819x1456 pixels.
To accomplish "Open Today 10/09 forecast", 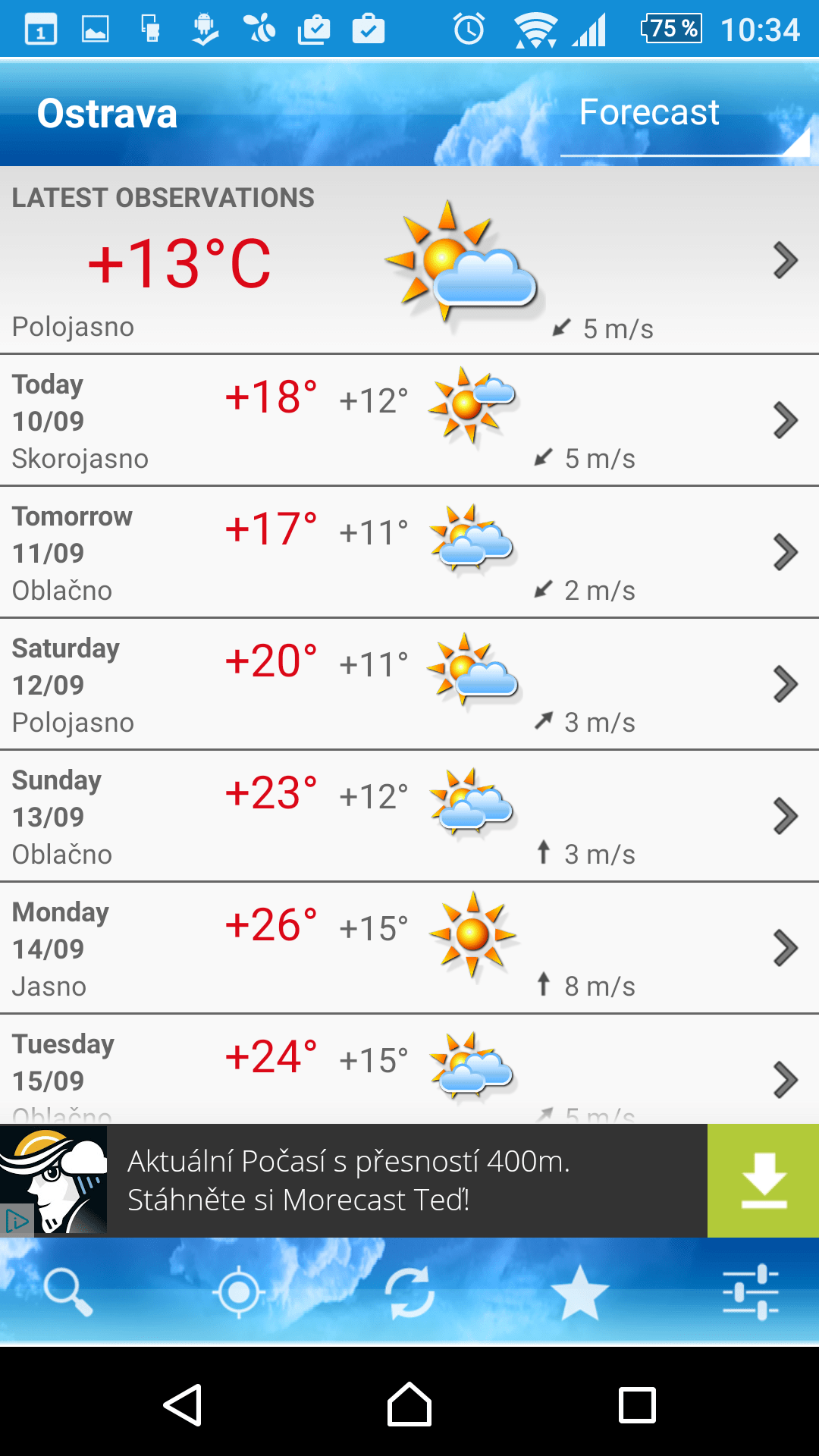I will click(409, 420).
